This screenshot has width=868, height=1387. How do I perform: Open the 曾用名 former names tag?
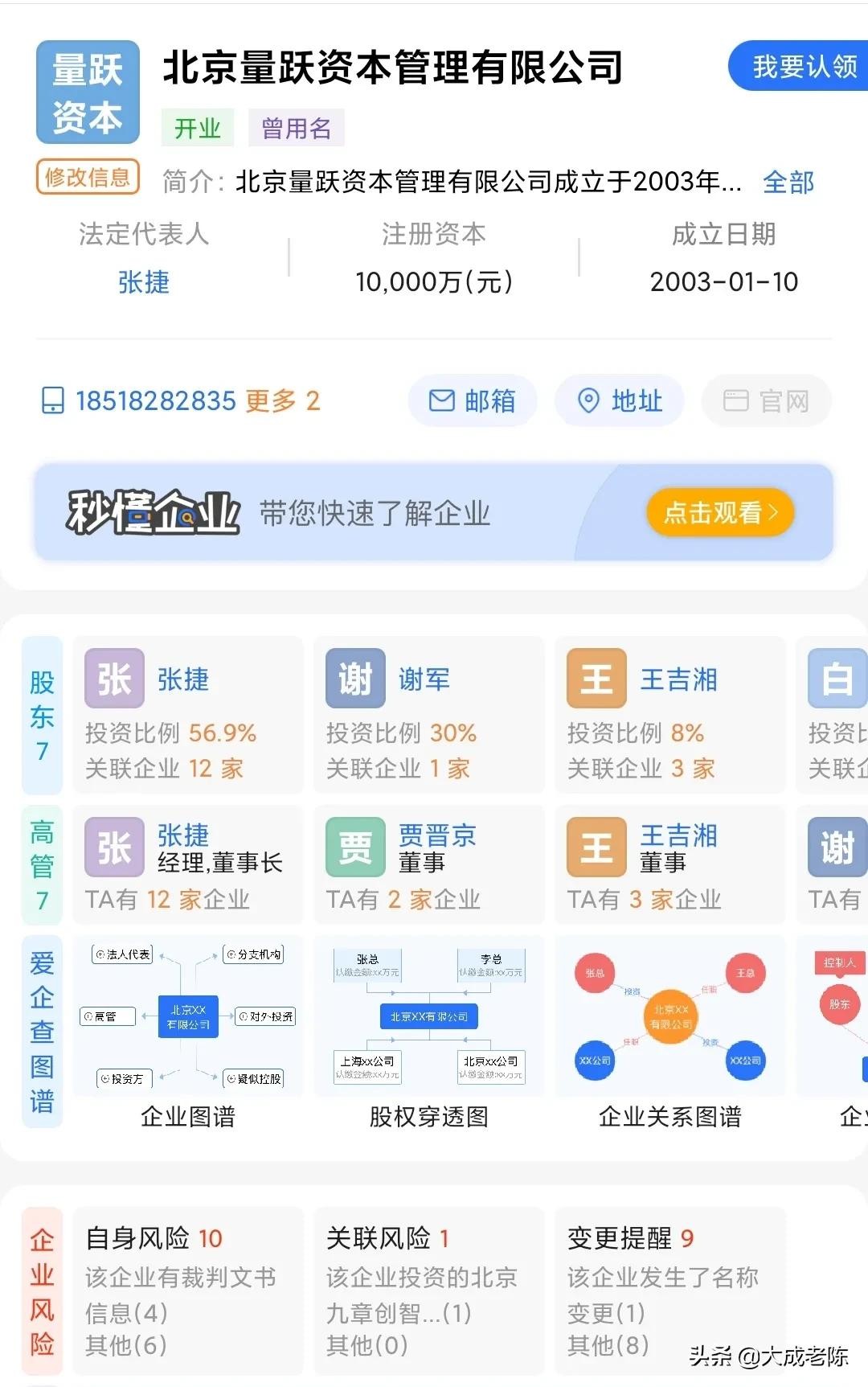[296, 128]
